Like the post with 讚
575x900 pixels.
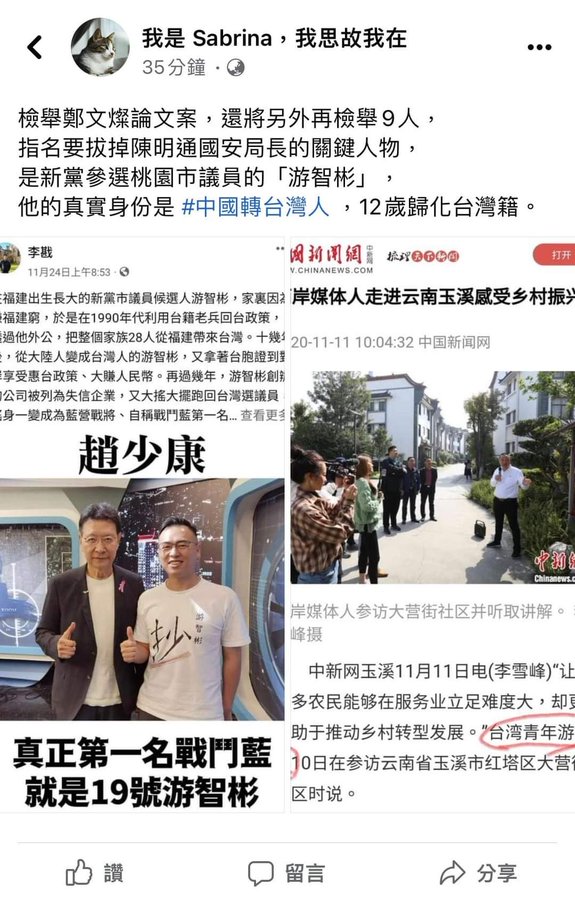(95, 874)
